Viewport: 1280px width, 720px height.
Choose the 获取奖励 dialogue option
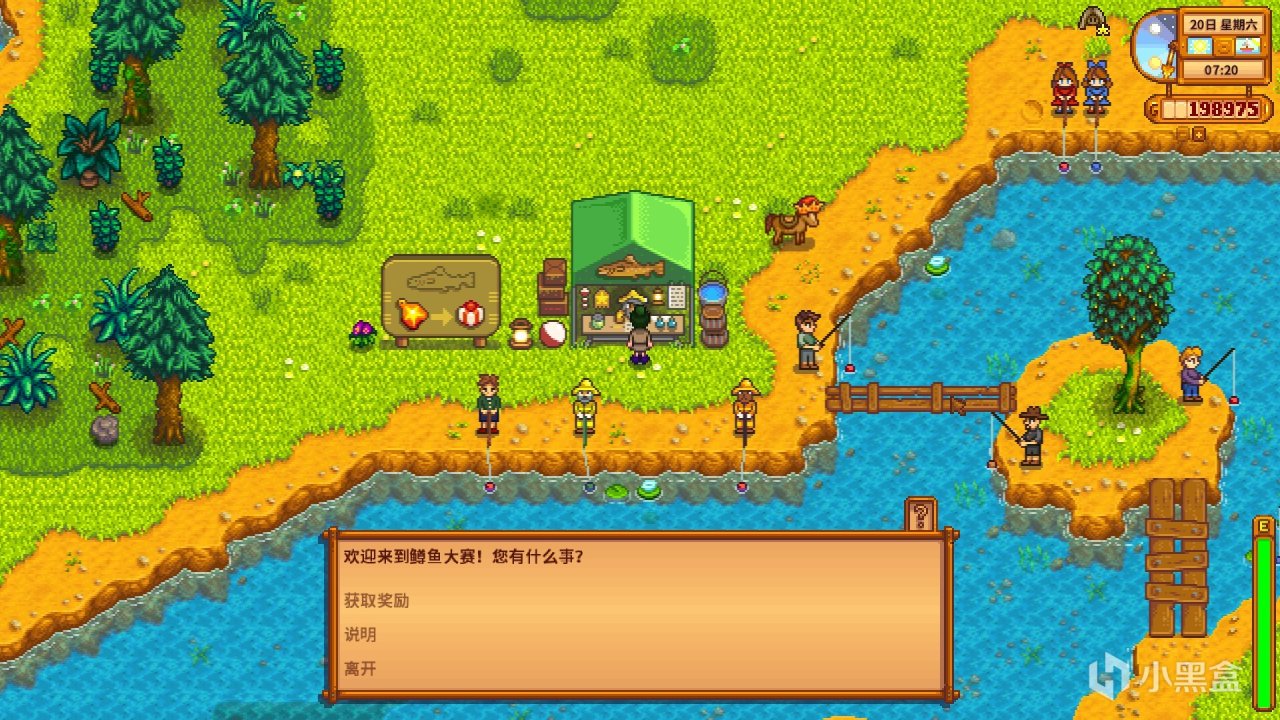[377, 601]
